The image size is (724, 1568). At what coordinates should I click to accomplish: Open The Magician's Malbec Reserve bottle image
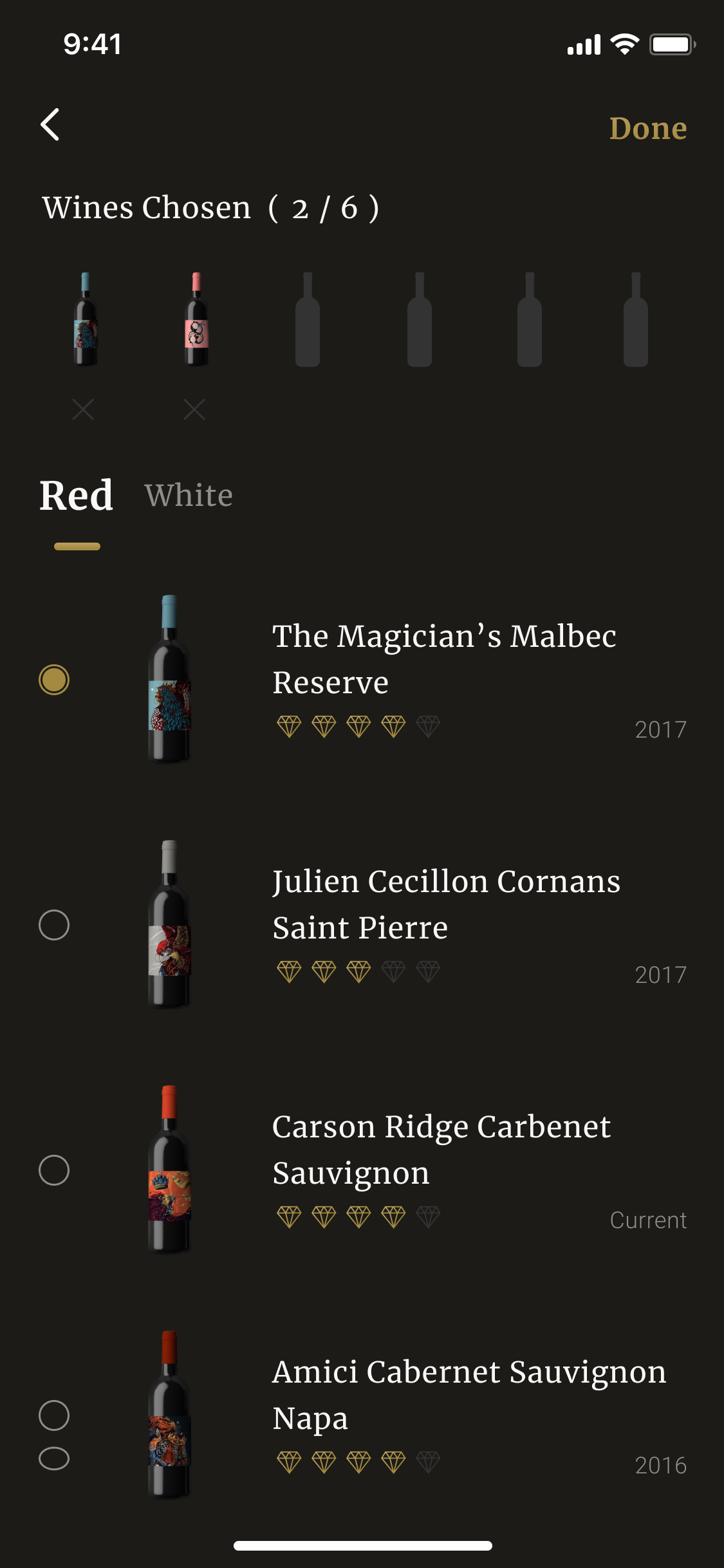point(169,679)
